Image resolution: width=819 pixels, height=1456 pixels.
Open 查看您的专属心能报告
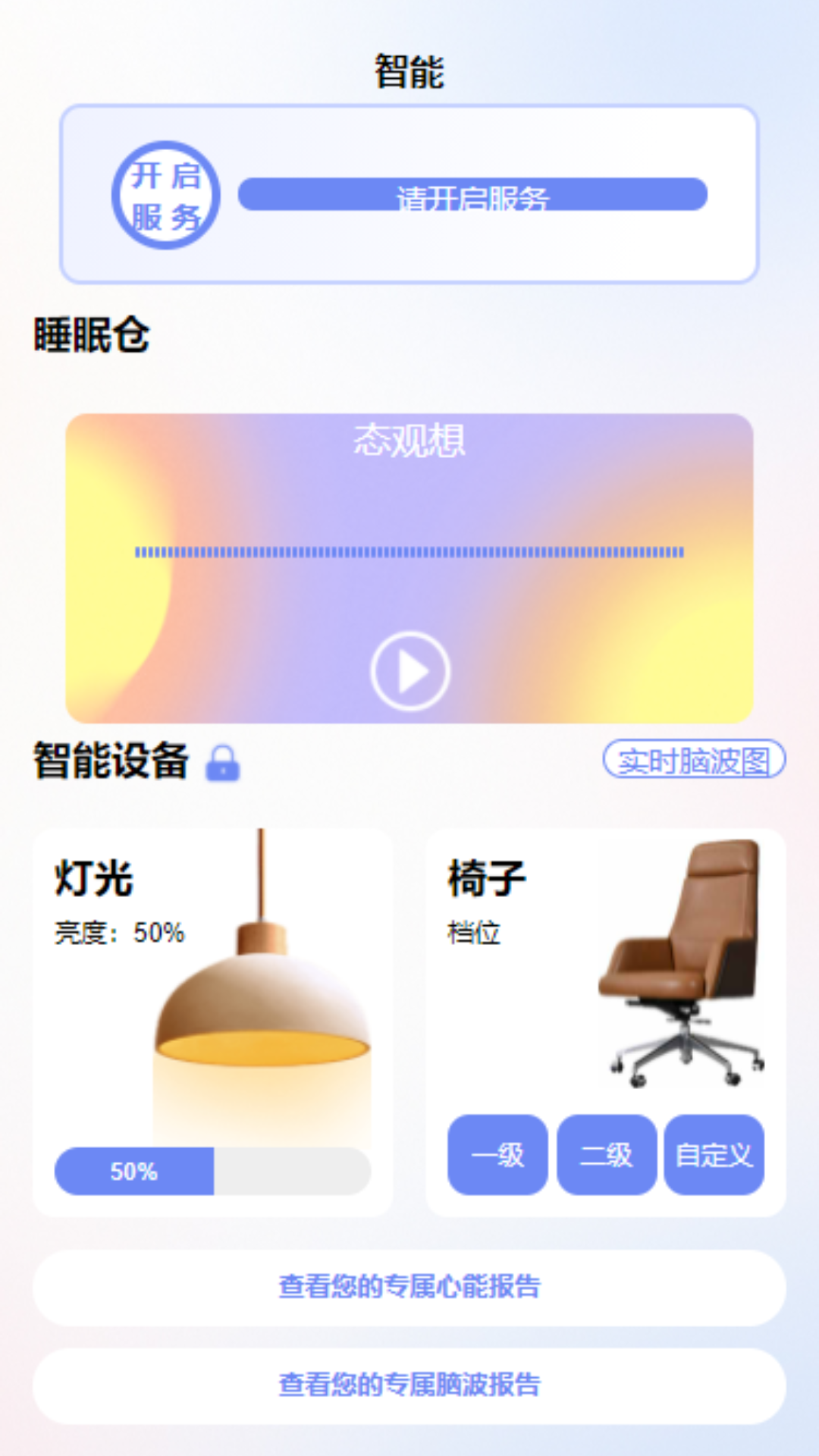[x=409, y=1286]
